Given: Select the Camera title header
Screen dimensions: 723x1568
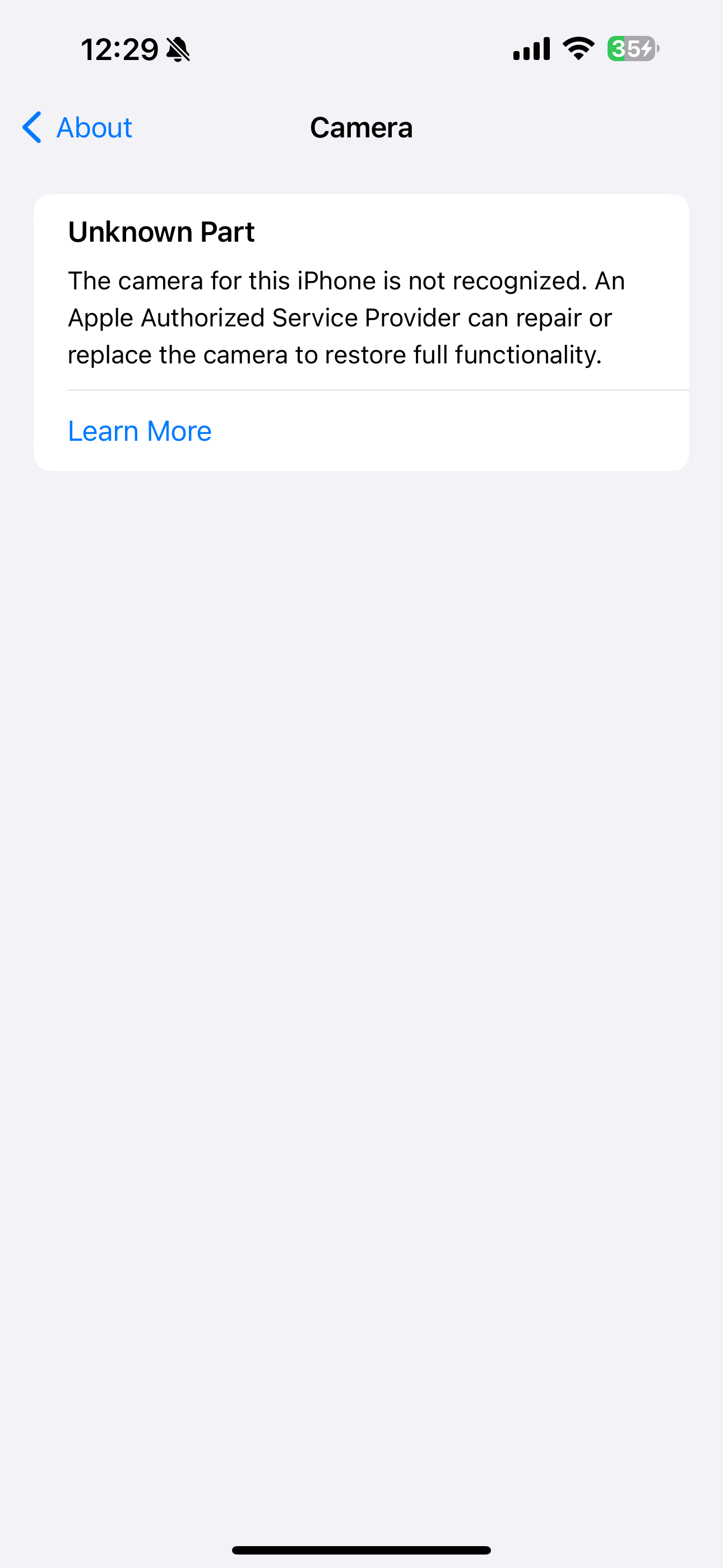Looking at the screenshot, I should point(361,127).
